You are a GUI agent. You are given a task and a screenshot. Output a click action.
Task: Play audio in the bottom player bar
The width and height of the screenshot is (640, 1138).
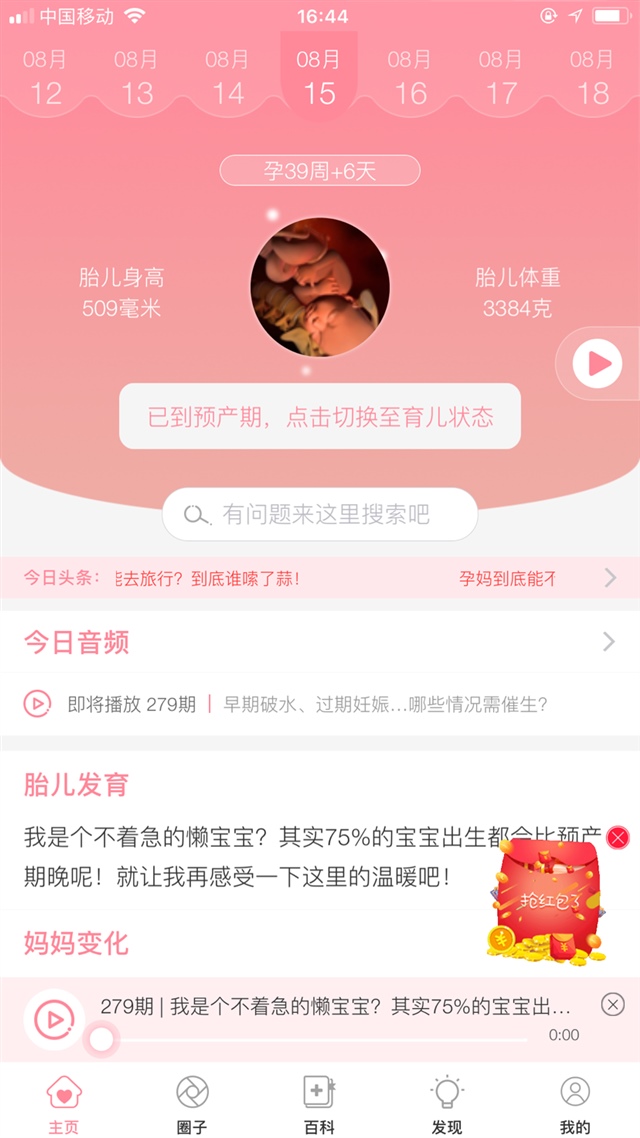pyautogui.click(x=53, y=1019)
